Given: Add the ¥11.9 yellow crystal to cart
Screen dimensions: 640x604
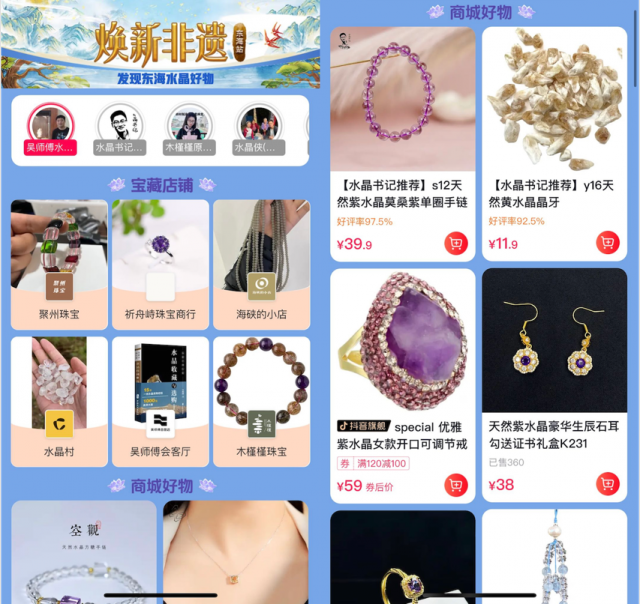Looking at the screenshot, I should (x=608, y=243).
